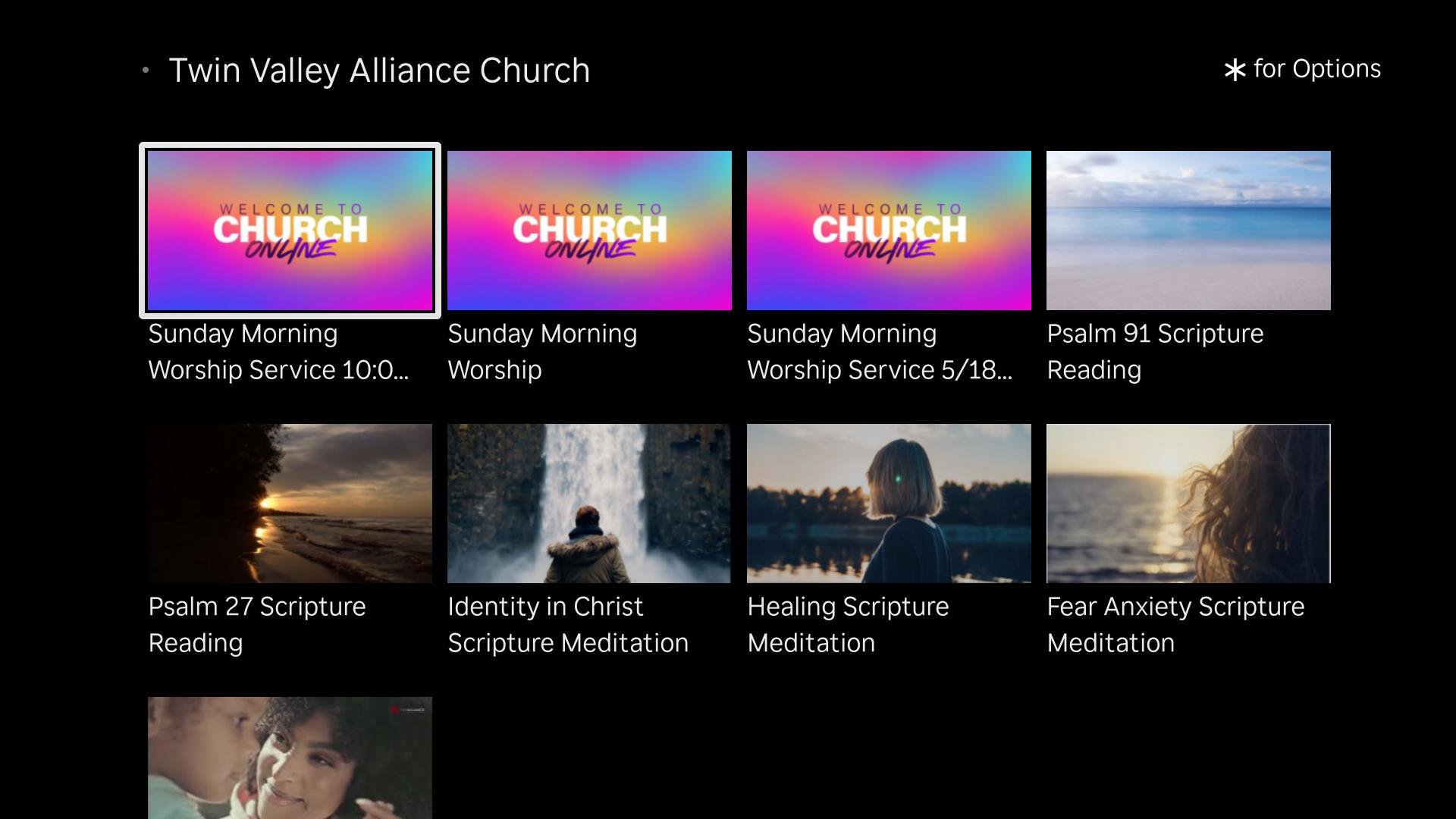1456x819 pixels.
Task: Play Fear Anxiety Scripture Meditation
Action: click(1188, 504)
